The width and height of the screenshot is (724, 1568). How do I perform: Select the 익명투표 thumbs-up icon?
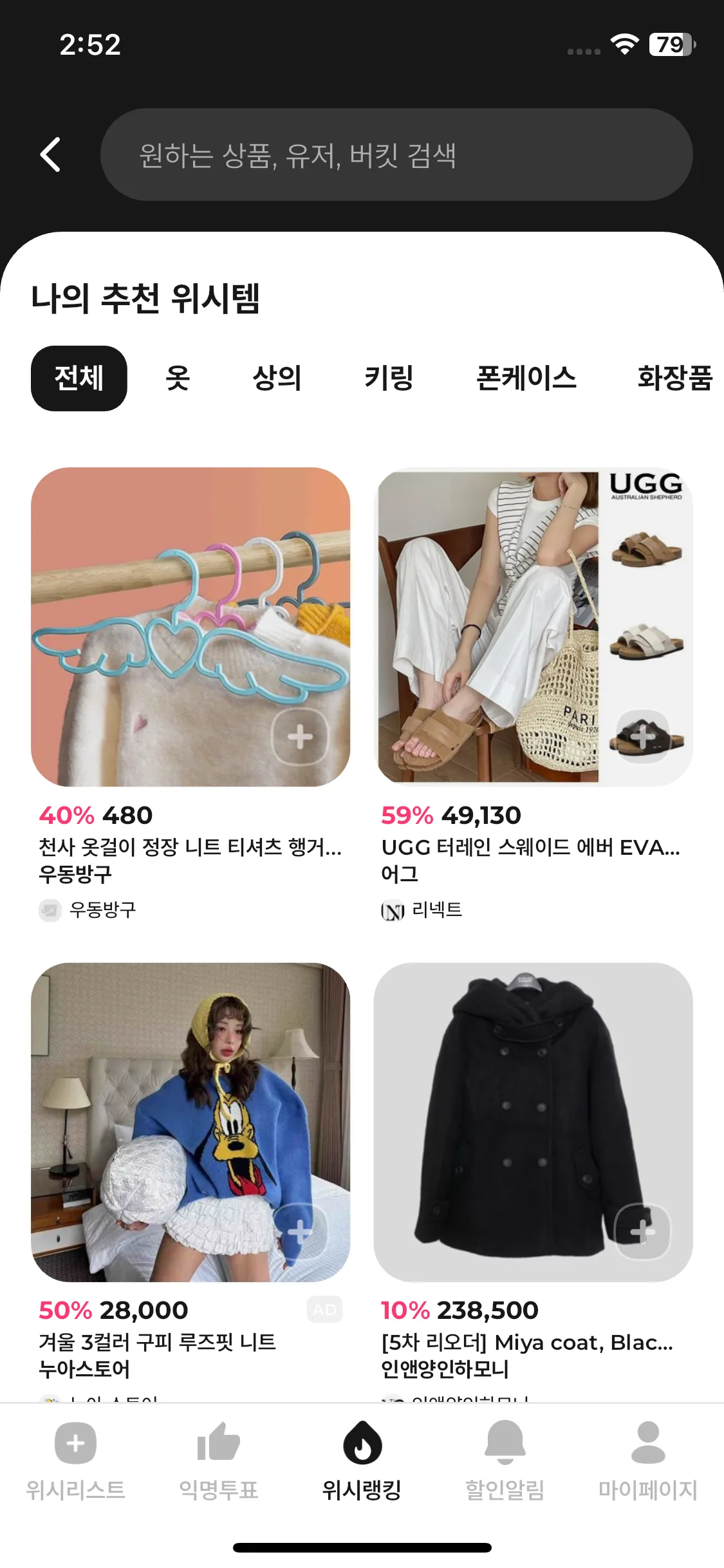tap(219, 1442)
